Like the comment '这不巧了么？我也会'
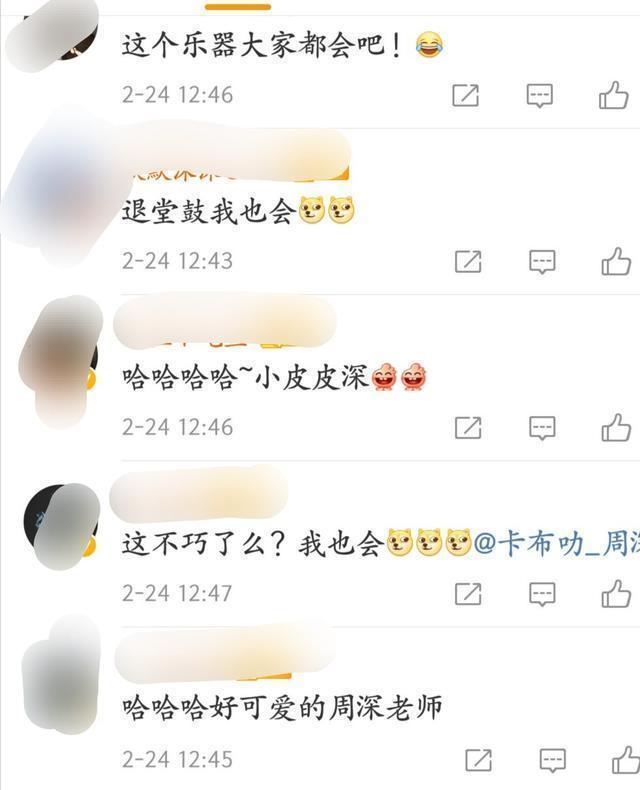The width and height of the screenshot is (640, 790). coord(615,594)
